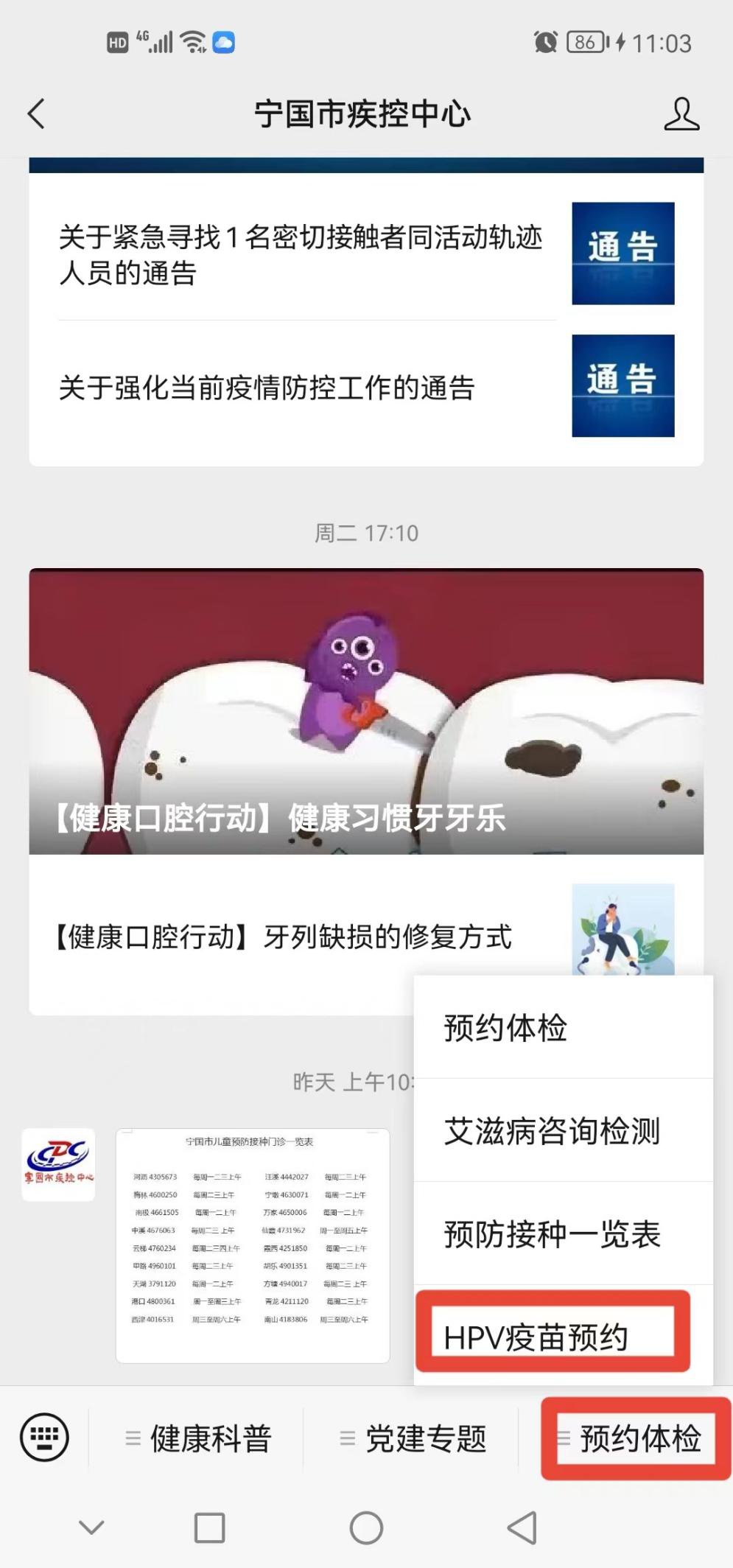Screen dimensions: 733x1568
Task: Expand the 健康科普 bottom menu
Action: pyautogui.click(x=197, y=1438)
